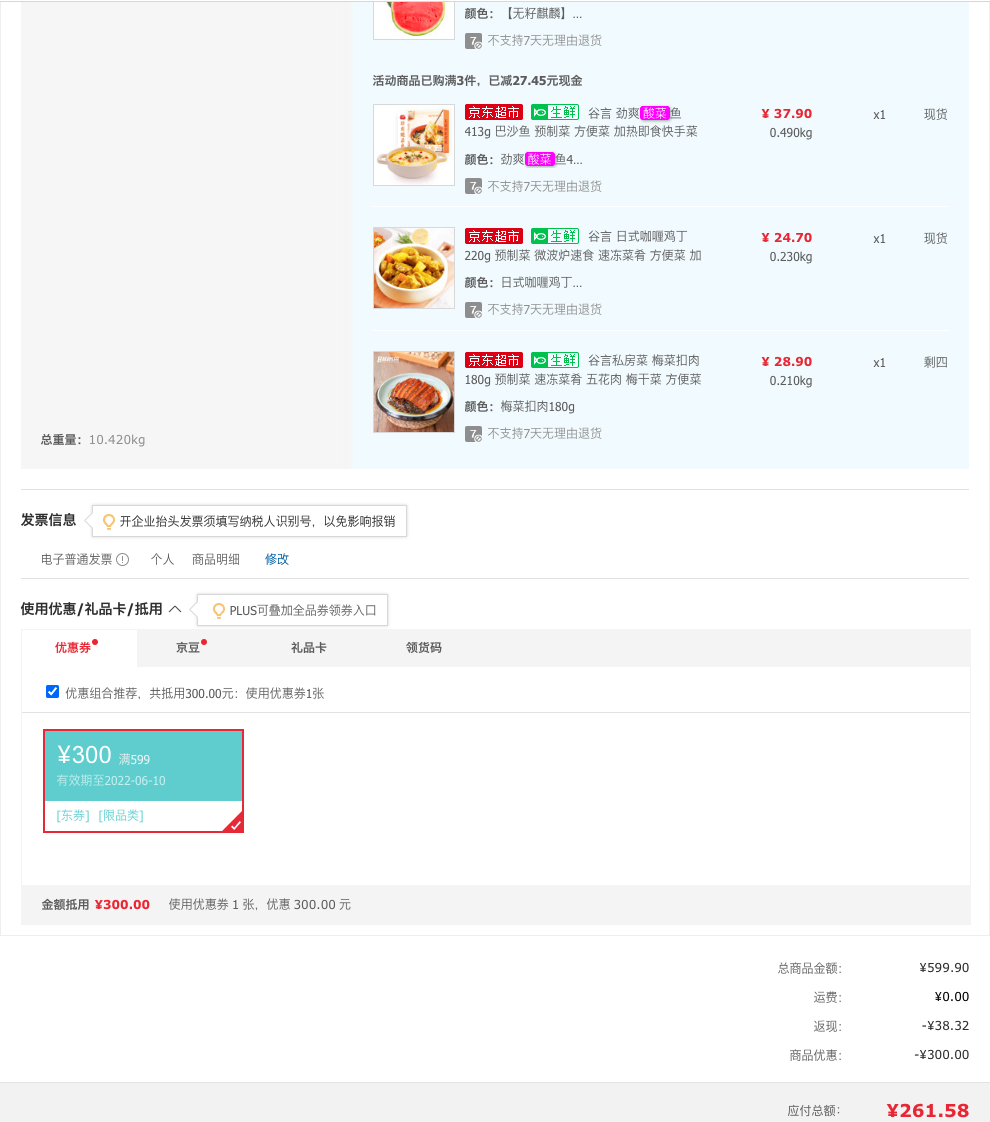
Task: Deselect the ¥300 满599 coupon
Action: tap(143, 781)
